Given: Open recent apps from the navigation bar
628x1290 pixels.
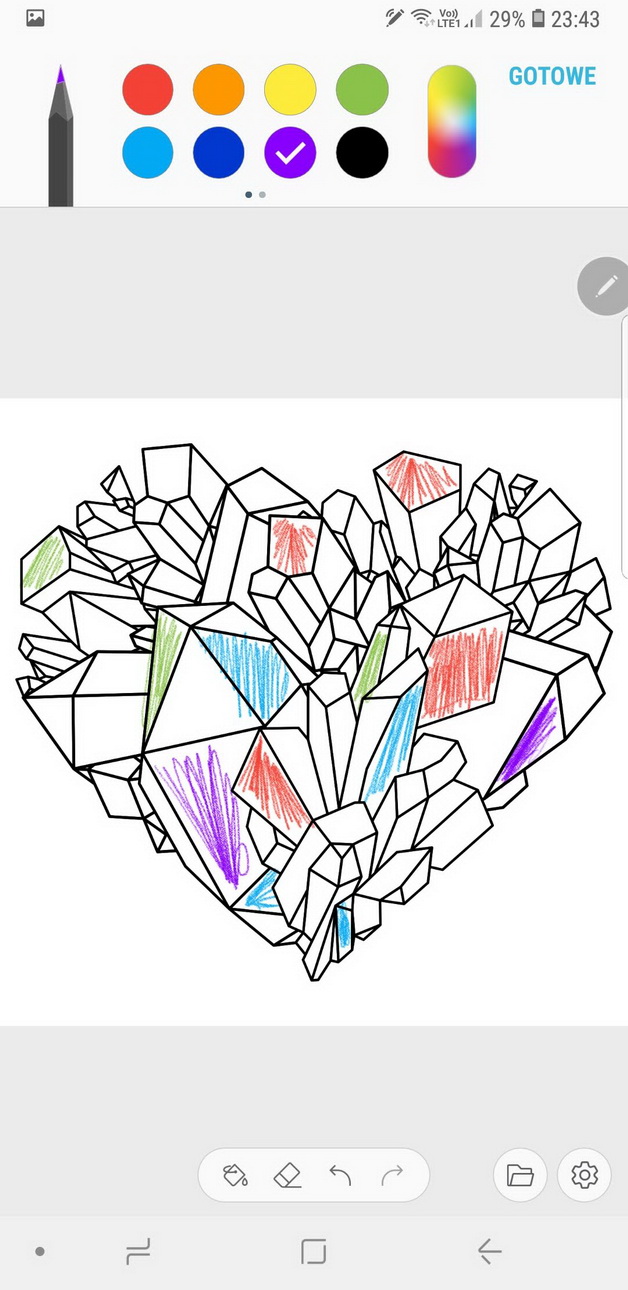Looking at the screenshot, I should tap(137, 1250).
